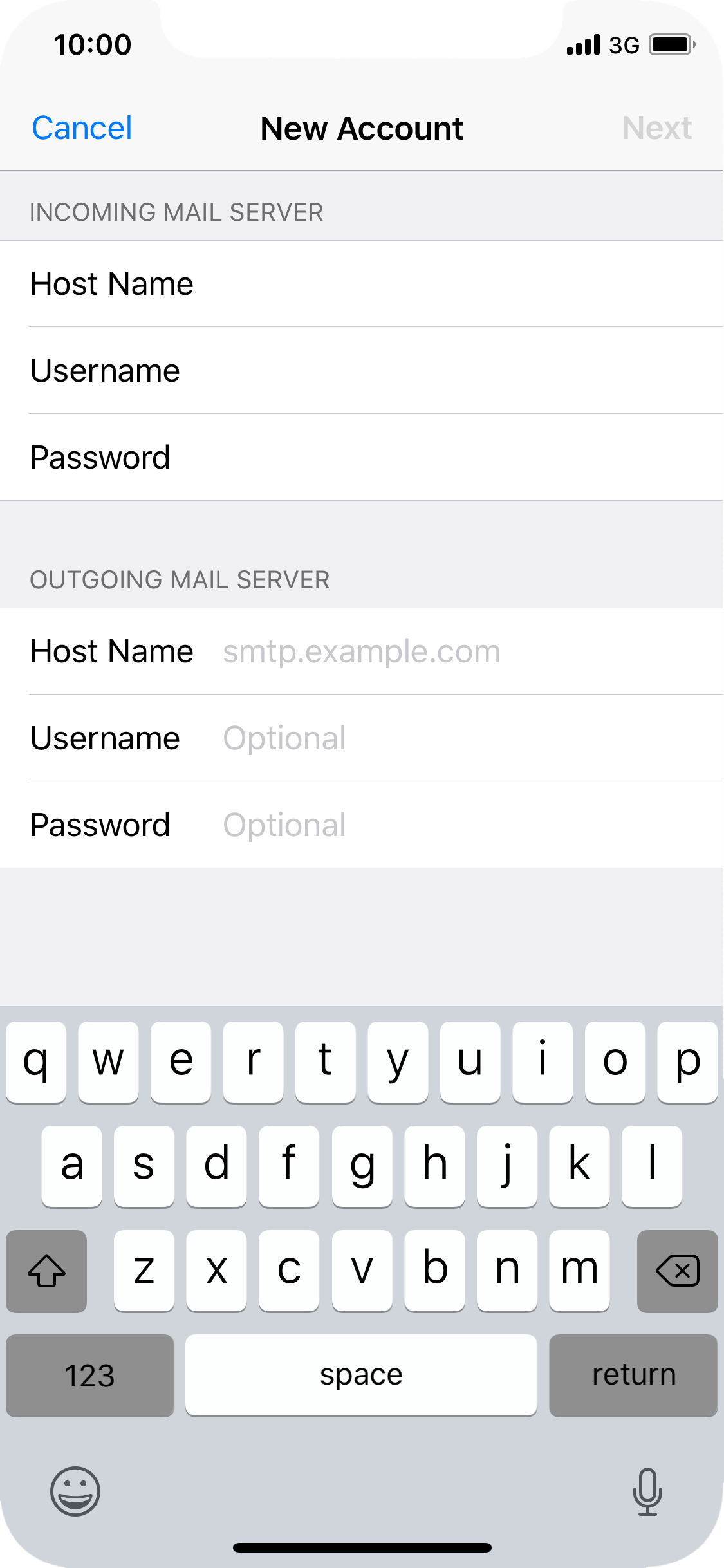Image resolution: width=724 pixels, height=1568 pixels.
Task: Select the outgoing server optional Username field
Action: [x=362, y=738]
